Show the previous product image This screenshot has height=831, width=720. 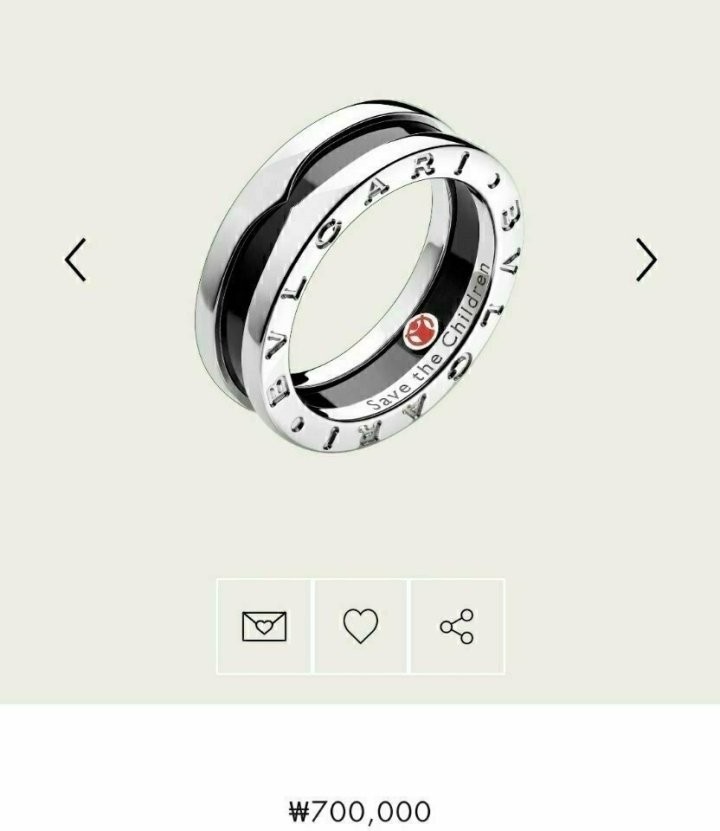(76, 260)
